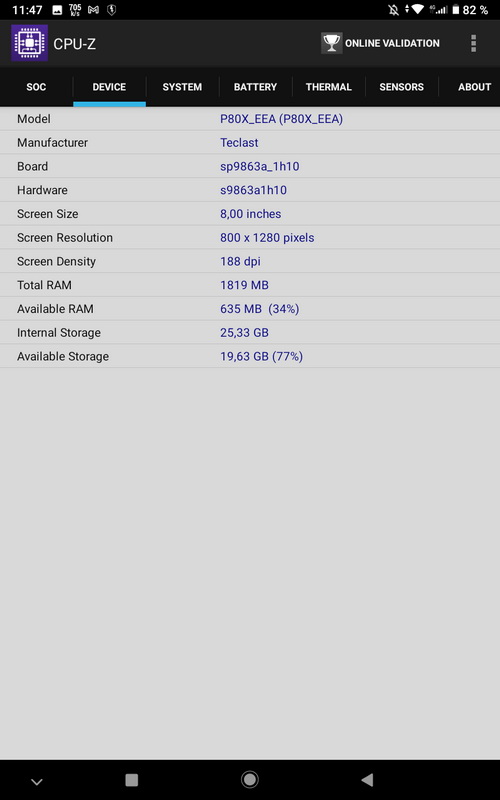
Task: Open the overflow menu
Action: [473, 43]
